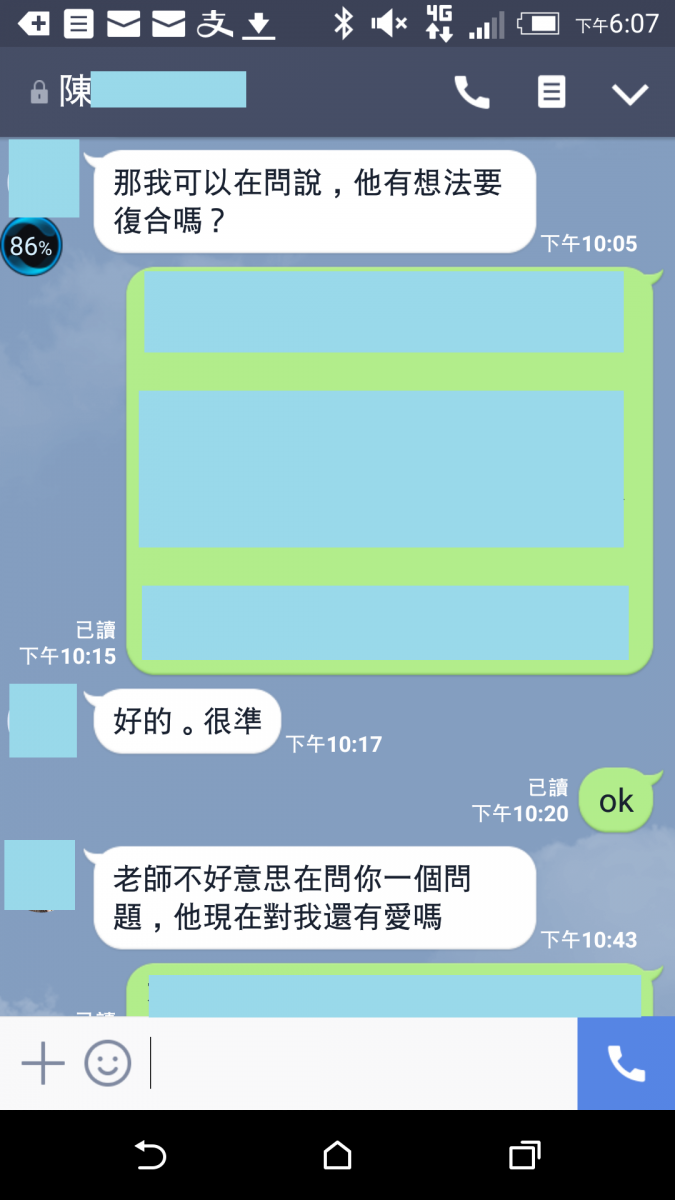Tap the floating 86% battery bubble
This screenshot has width=675, height=1200.
pos(31,246)
